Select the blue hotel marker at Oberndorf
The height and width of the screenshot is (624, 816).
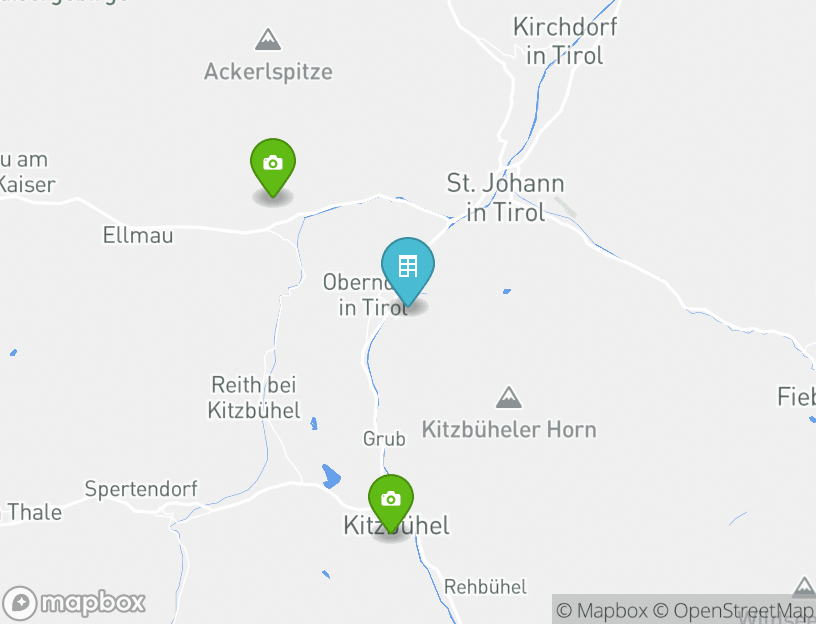pyautogui.click(x=407, y=267)
